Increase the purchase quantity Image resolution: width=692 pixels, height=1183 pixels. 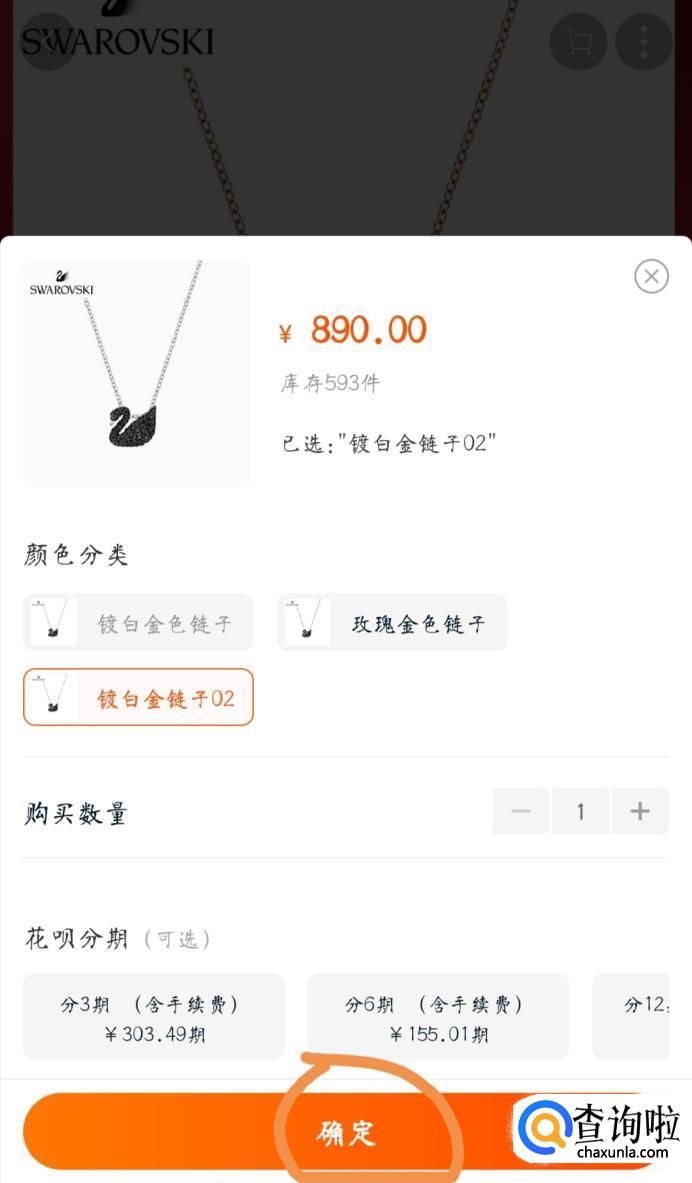640,811
